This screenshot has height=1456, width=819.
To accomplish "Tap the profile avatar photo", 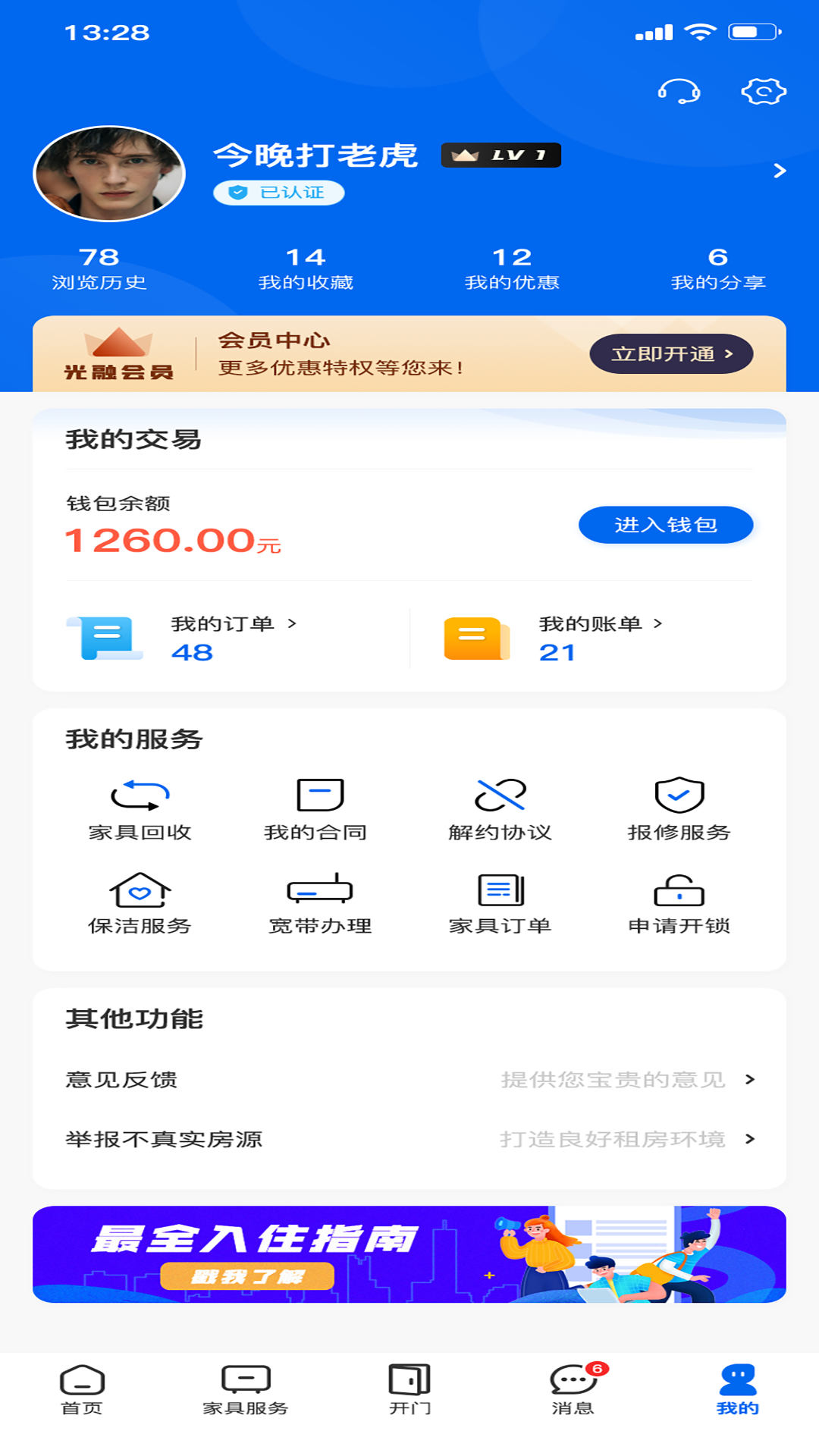I will (109, 174).
